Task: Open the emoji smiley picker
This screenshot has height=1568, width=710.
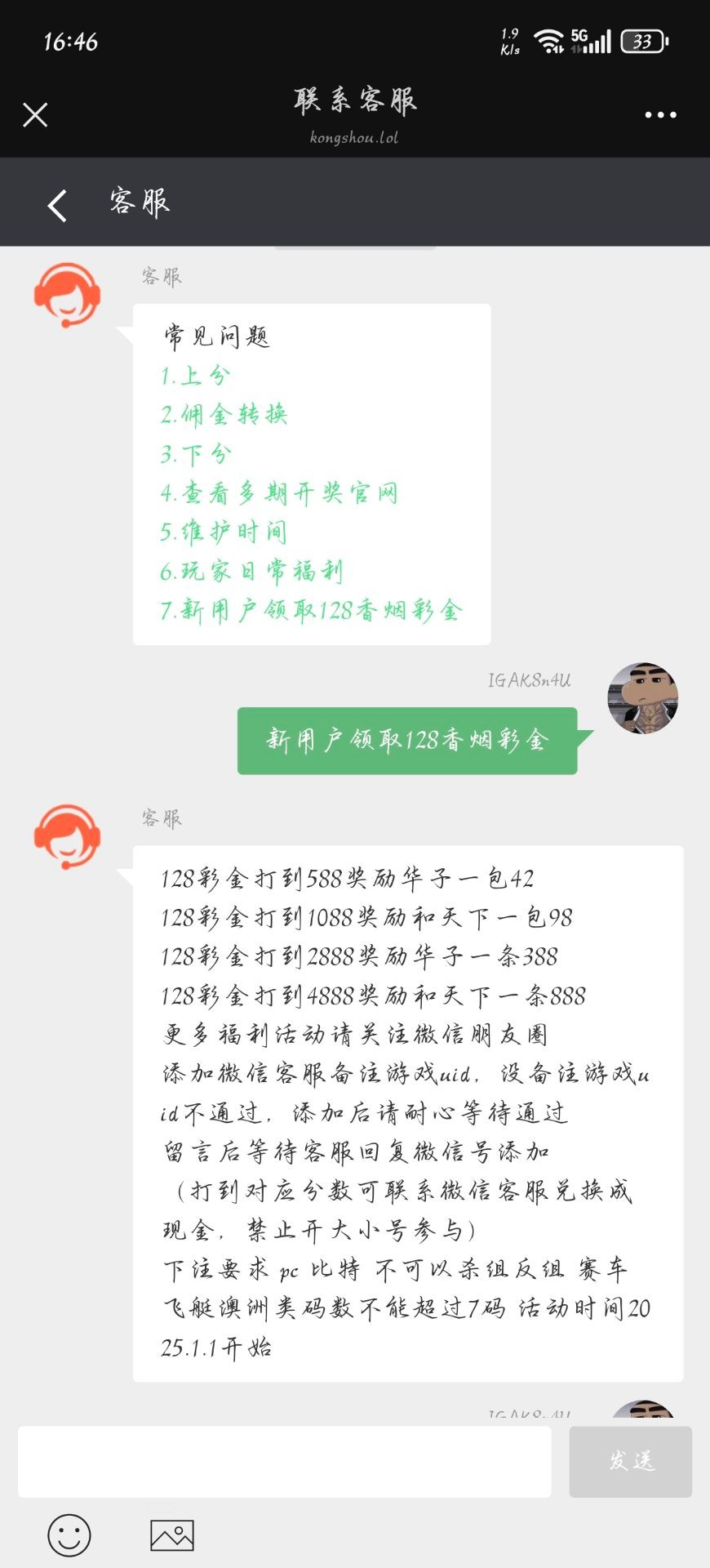Action: point(69,1535)
